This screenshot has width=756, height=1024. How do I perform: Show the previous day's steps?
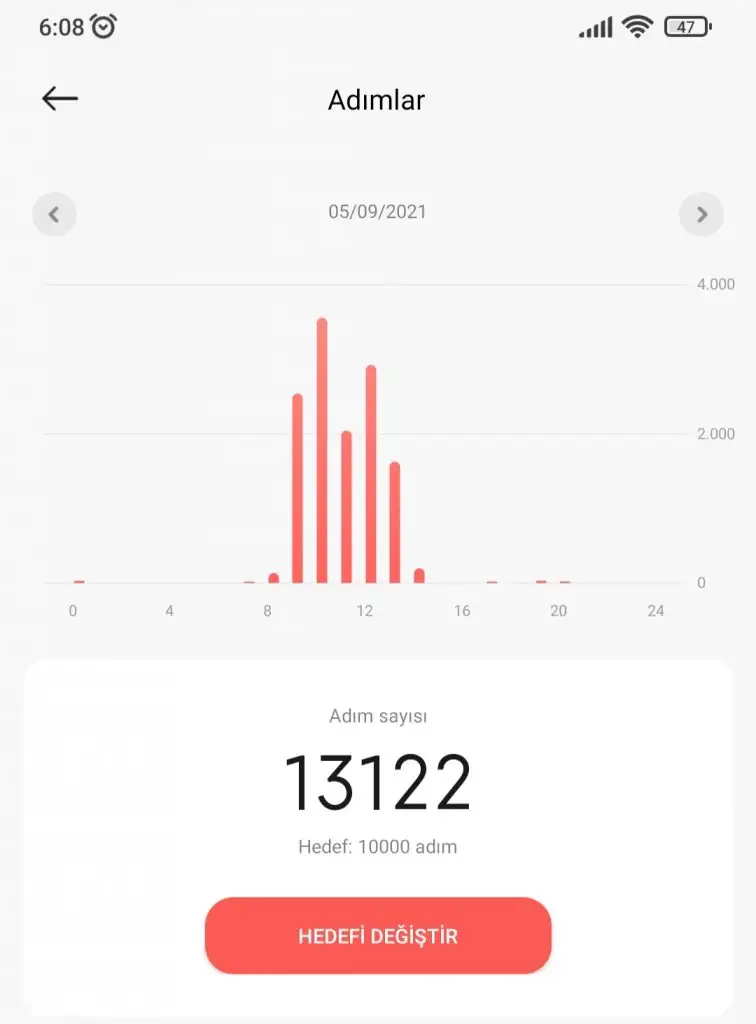pos(55,214)
